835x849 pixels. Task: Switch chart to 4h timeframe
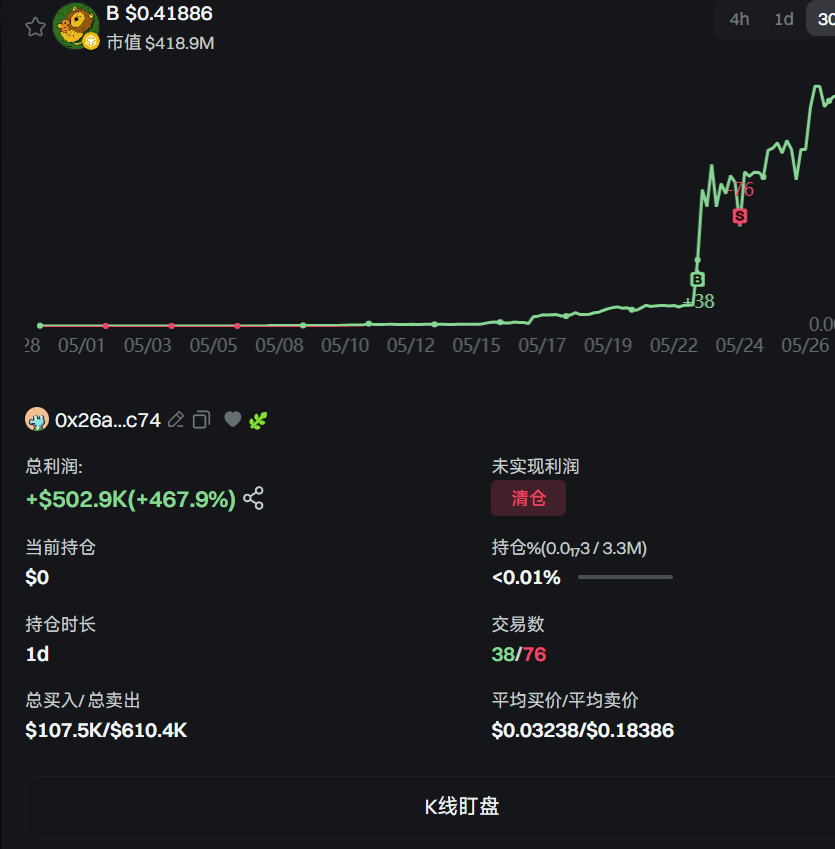pyautogui.click(x=739, y=19)
